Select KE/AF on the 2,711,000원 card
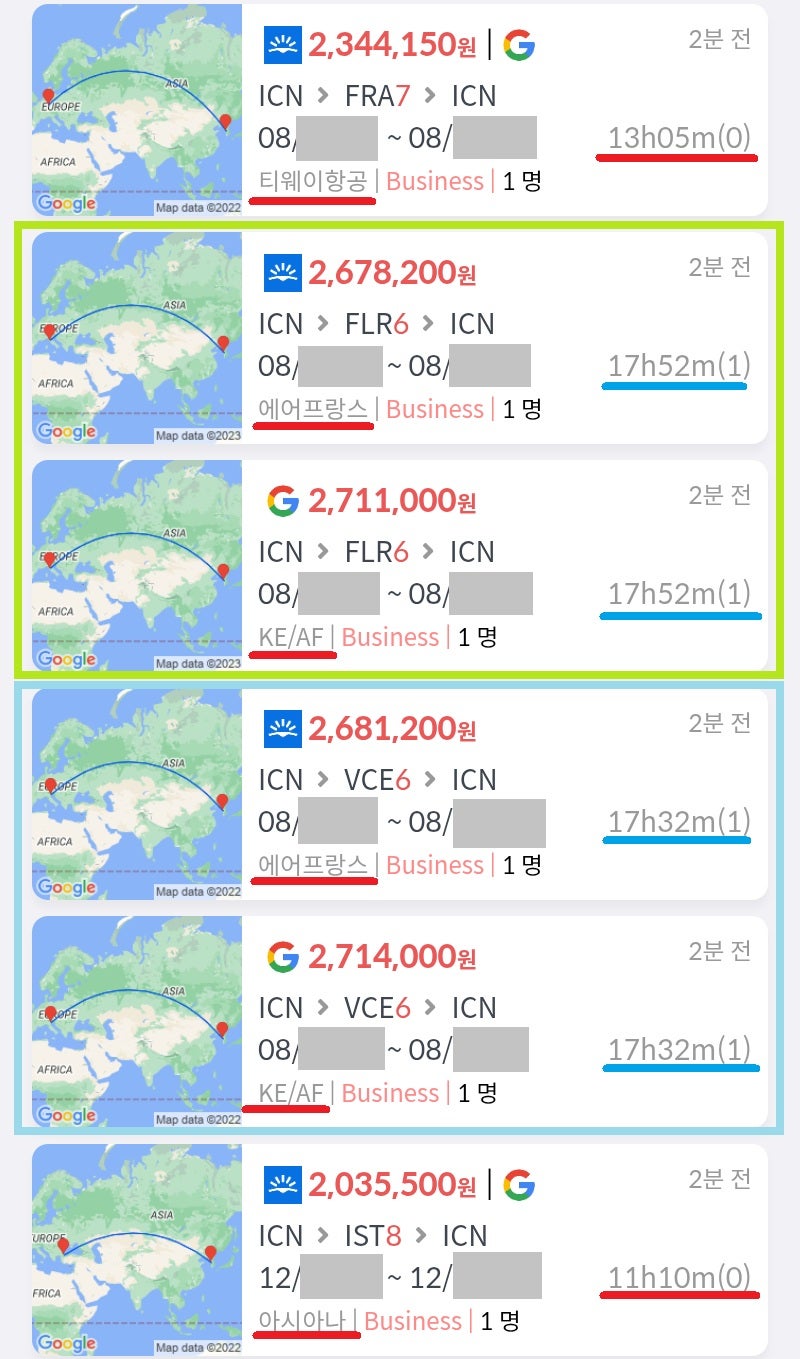This screenshot has height=1359, width=800. (288, 637)
